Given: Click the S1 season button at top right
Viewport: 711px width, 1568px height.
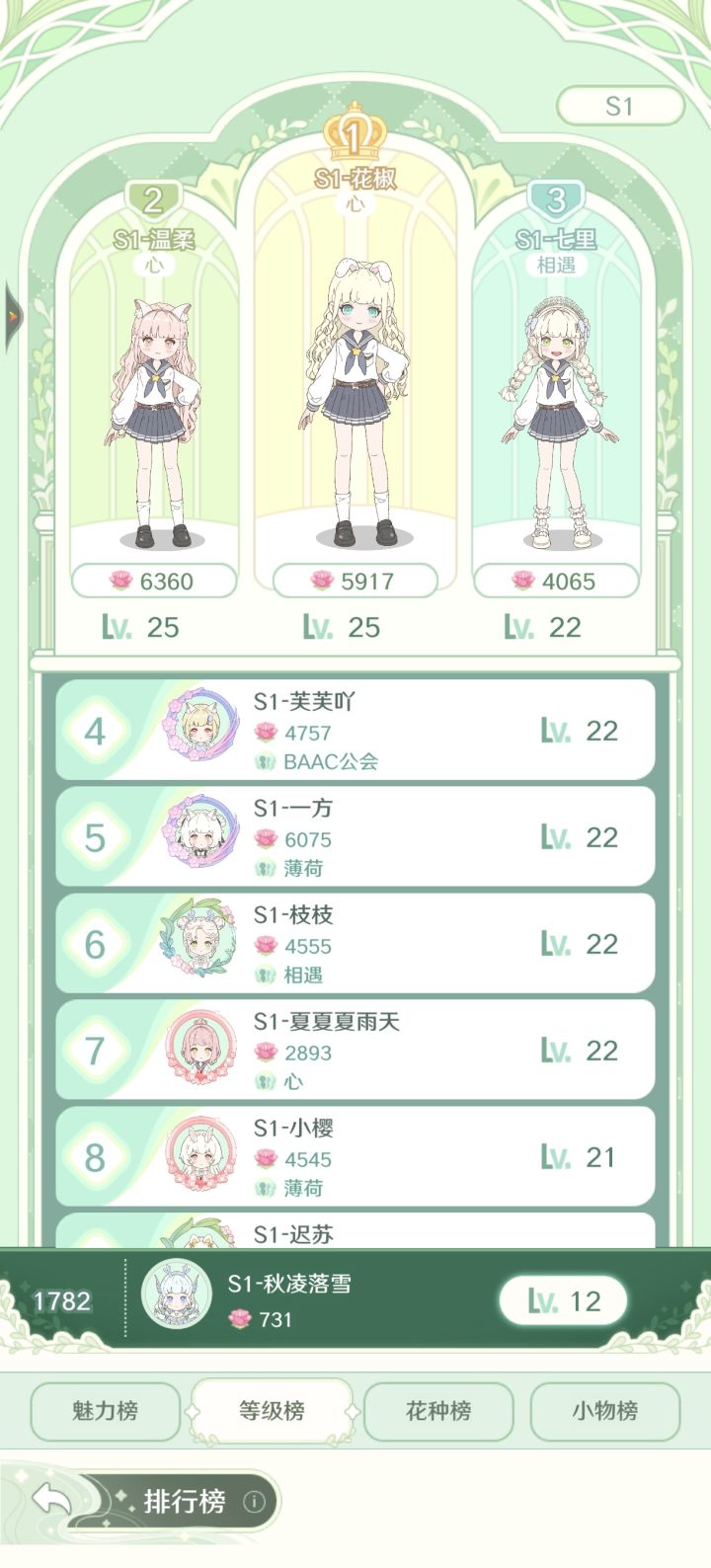Looking at the screenshot, I should point(622,106).
